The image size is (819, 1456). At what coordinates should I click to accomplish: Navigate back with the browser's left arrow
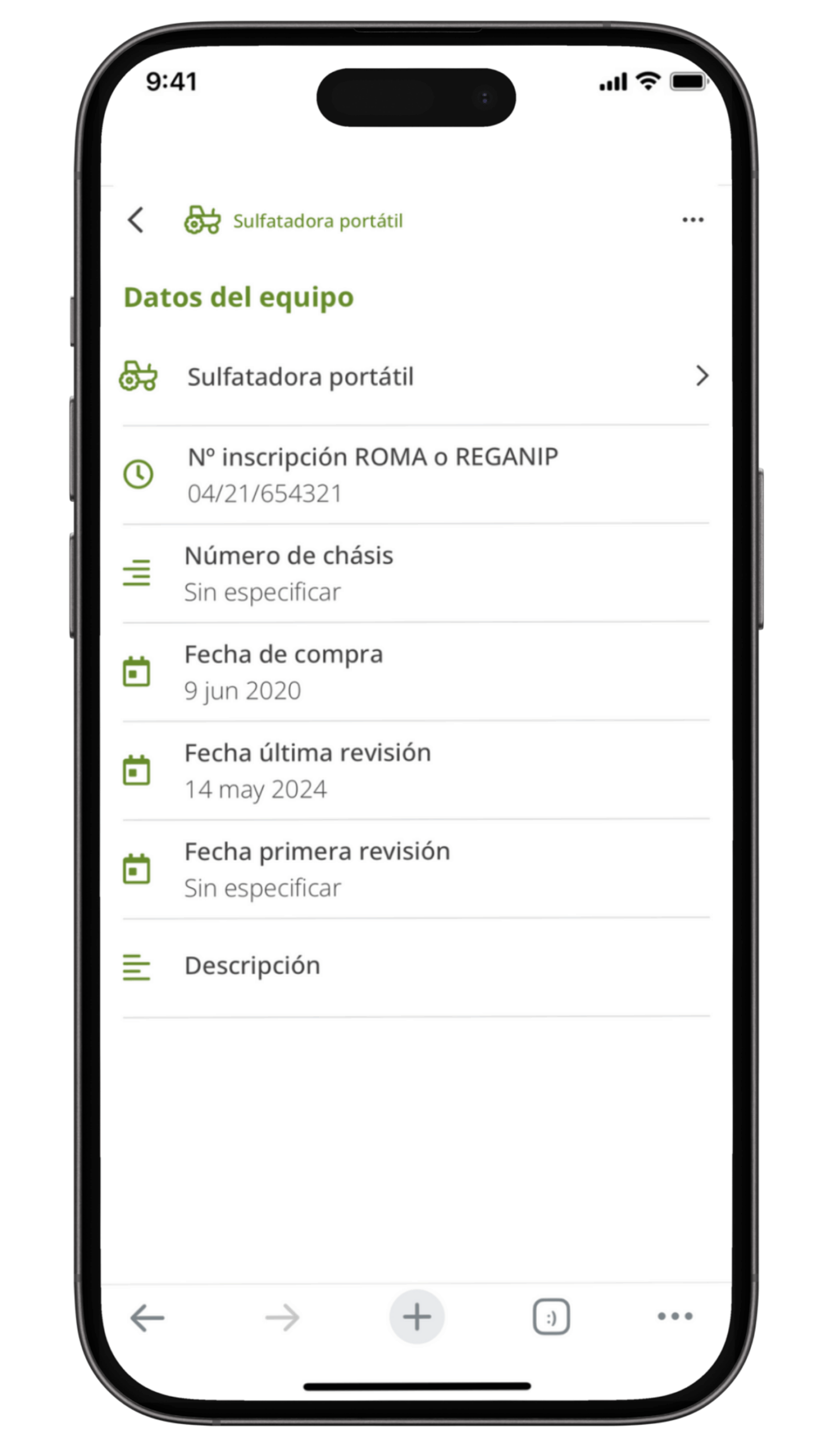point(147,1317)
